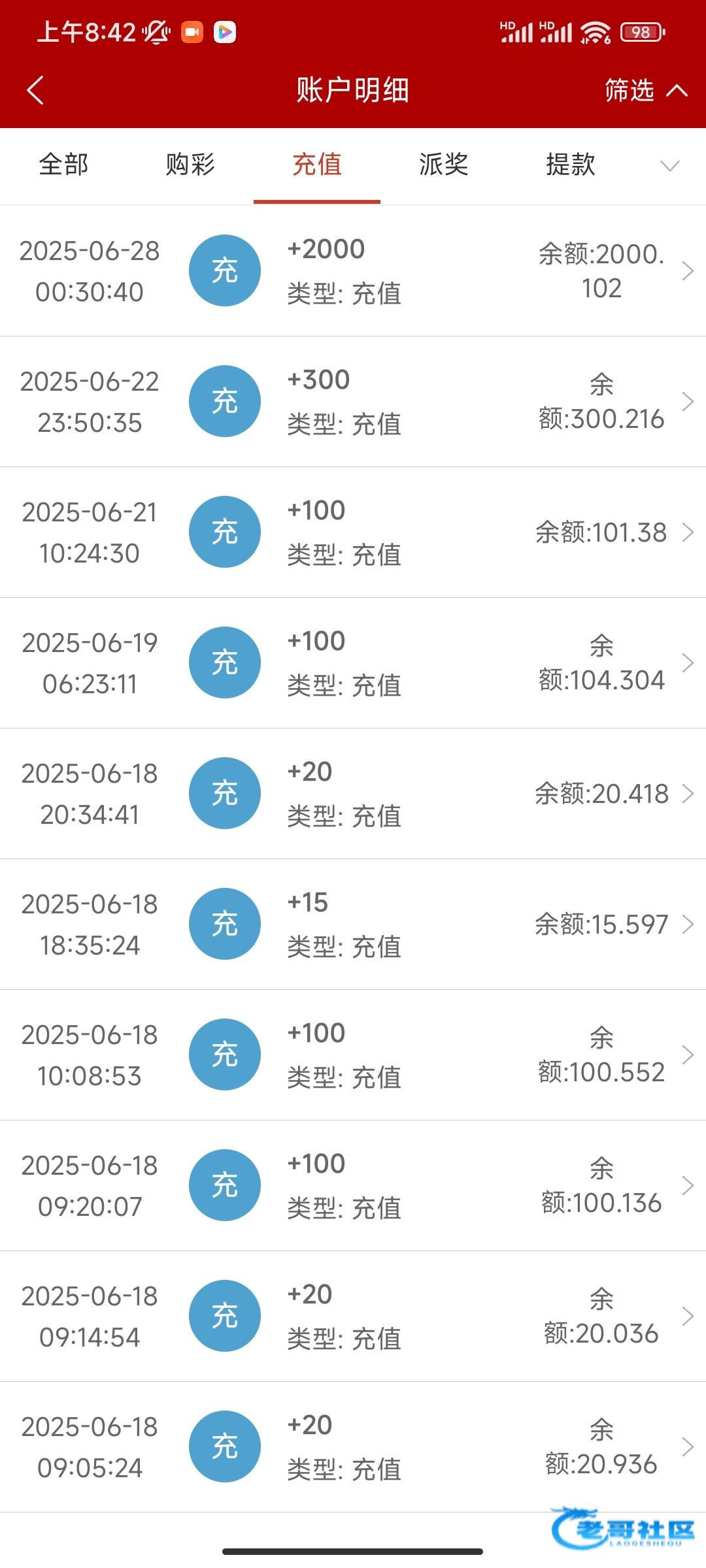Screen dimensions: 706x1568
Task: View the recharge record dated 2025-06-19 06:23:11
Action: click(x=353, y=662)
